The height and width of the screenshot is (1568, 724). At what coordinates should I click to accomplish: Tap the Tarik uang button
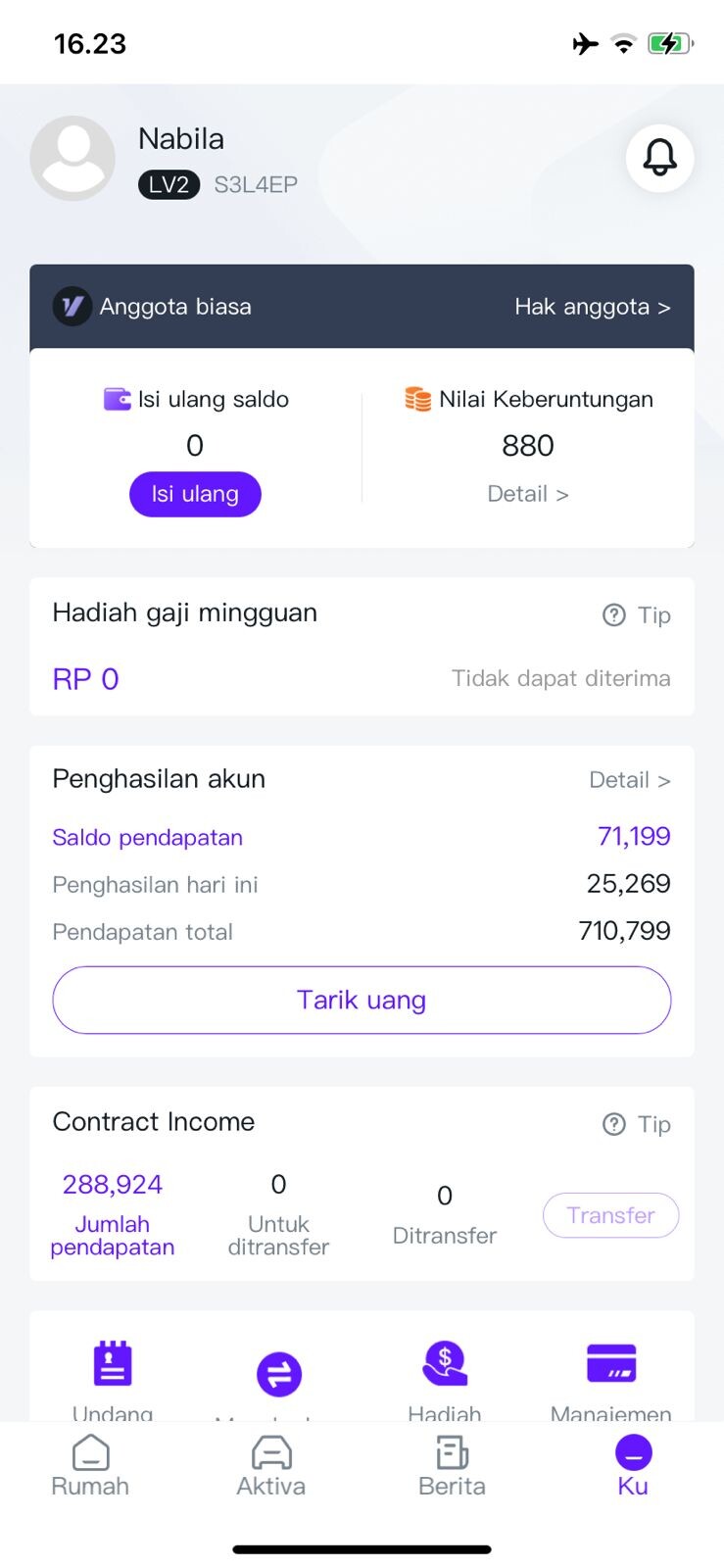click(x=362, y=1000)
